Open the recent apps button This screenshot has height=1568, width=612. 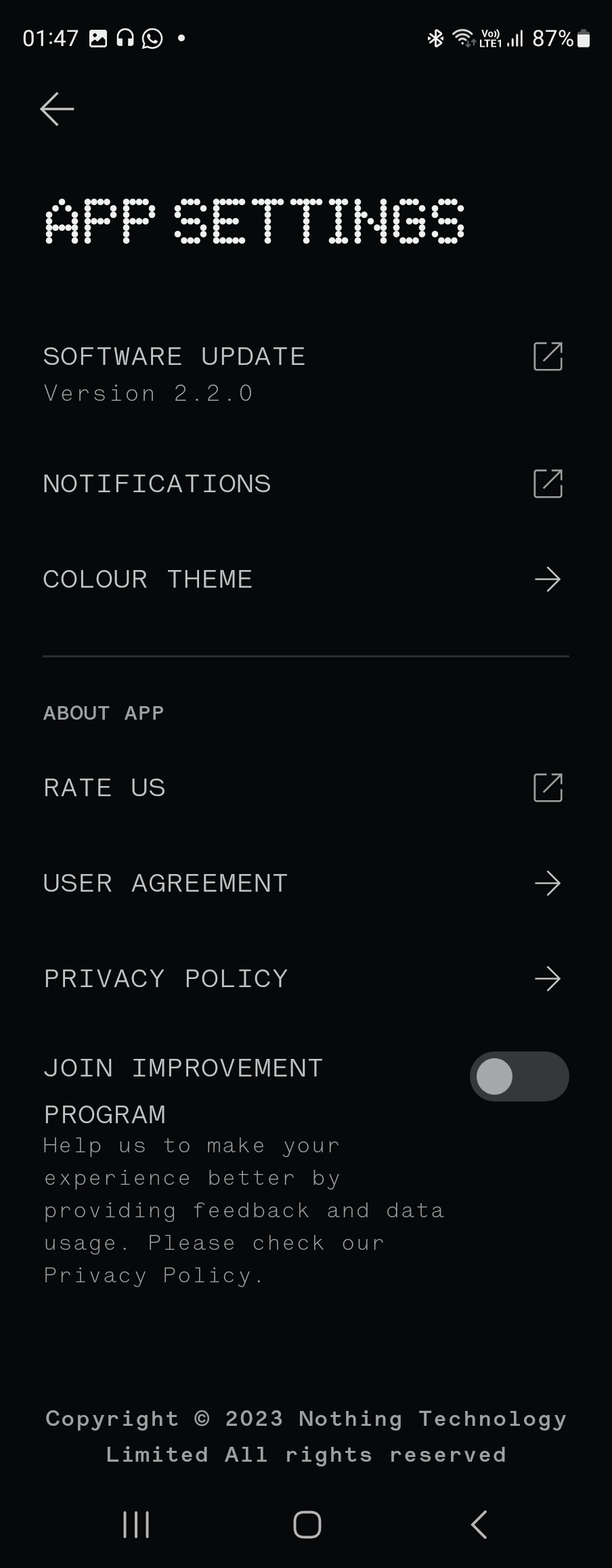point(136,1525)
